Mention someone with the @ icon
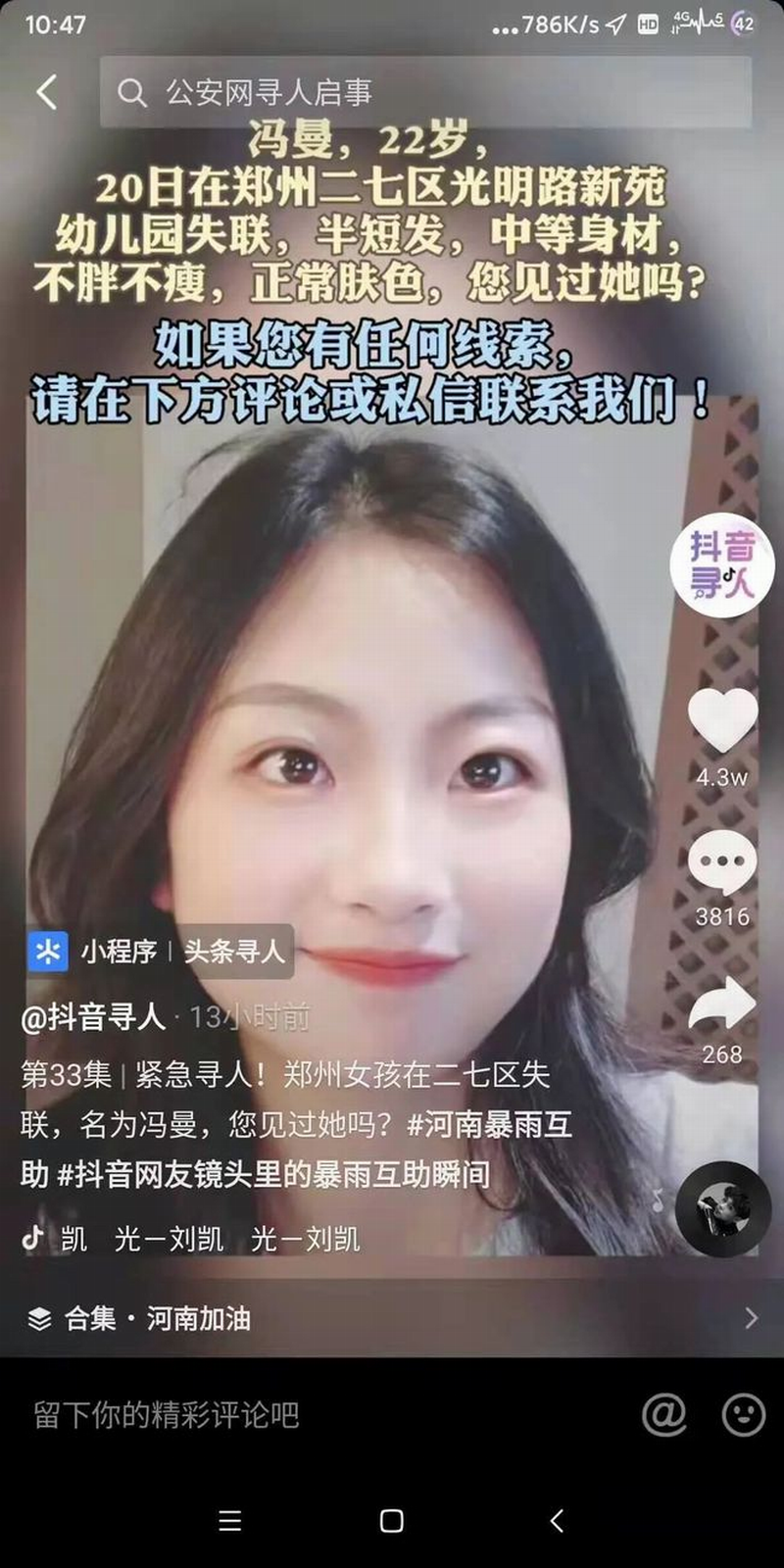784x1568 pixels. tap(663, 1414)
